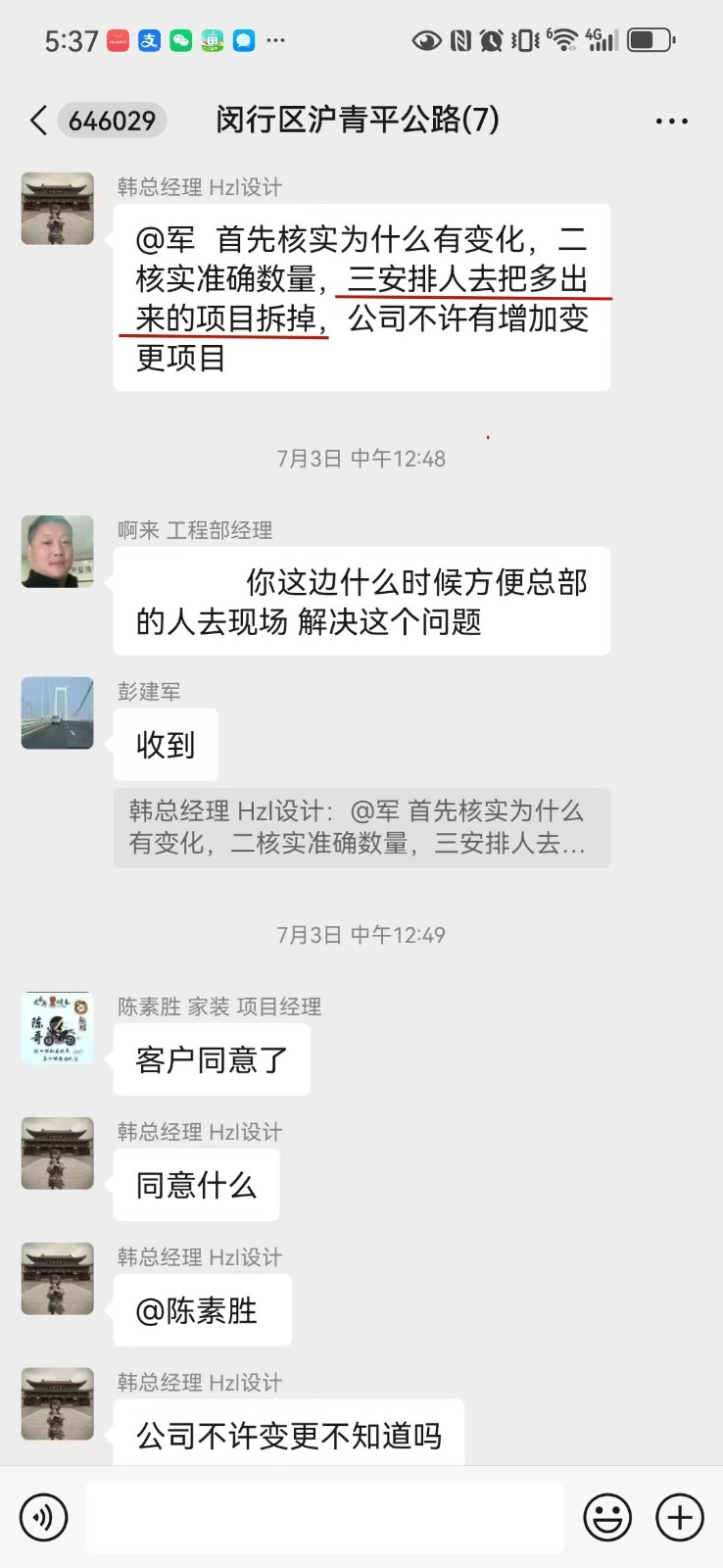Open the emoji picker
The image size is (723, 1568).
[x=607, y=1517]
